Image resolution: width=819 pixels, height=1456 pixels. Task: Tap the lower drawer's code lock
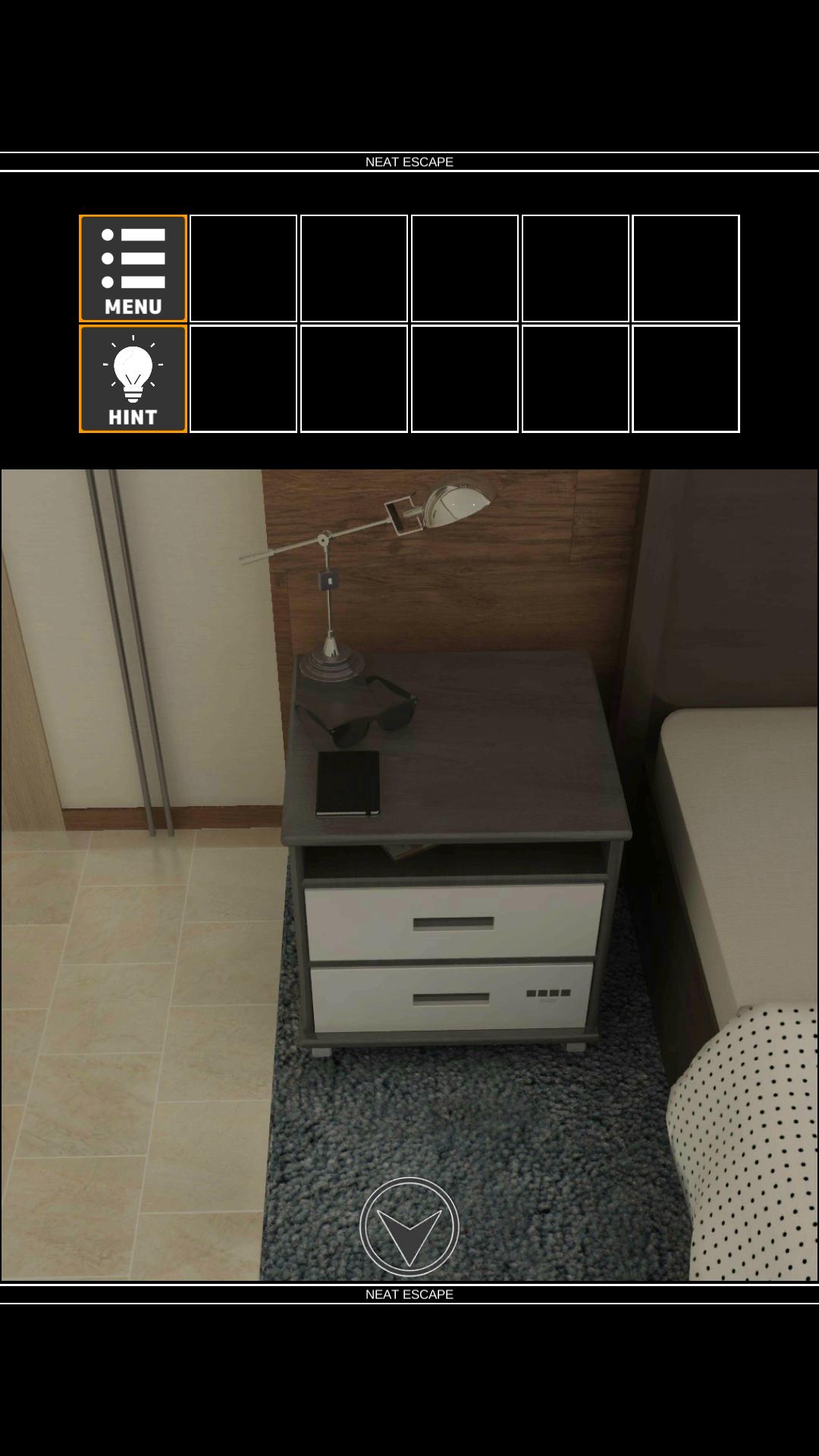click(548, 993)
